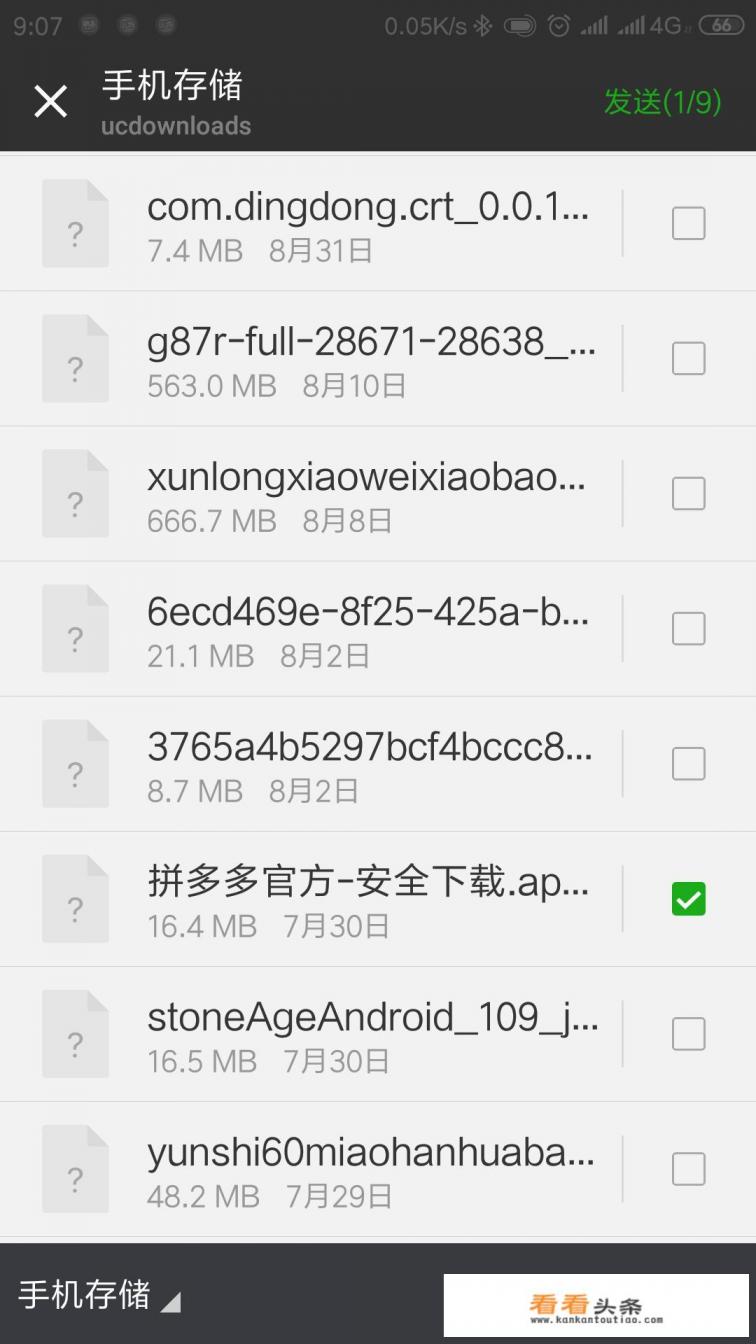Tap the 发送(1/9) send button

tap(664, 102)
